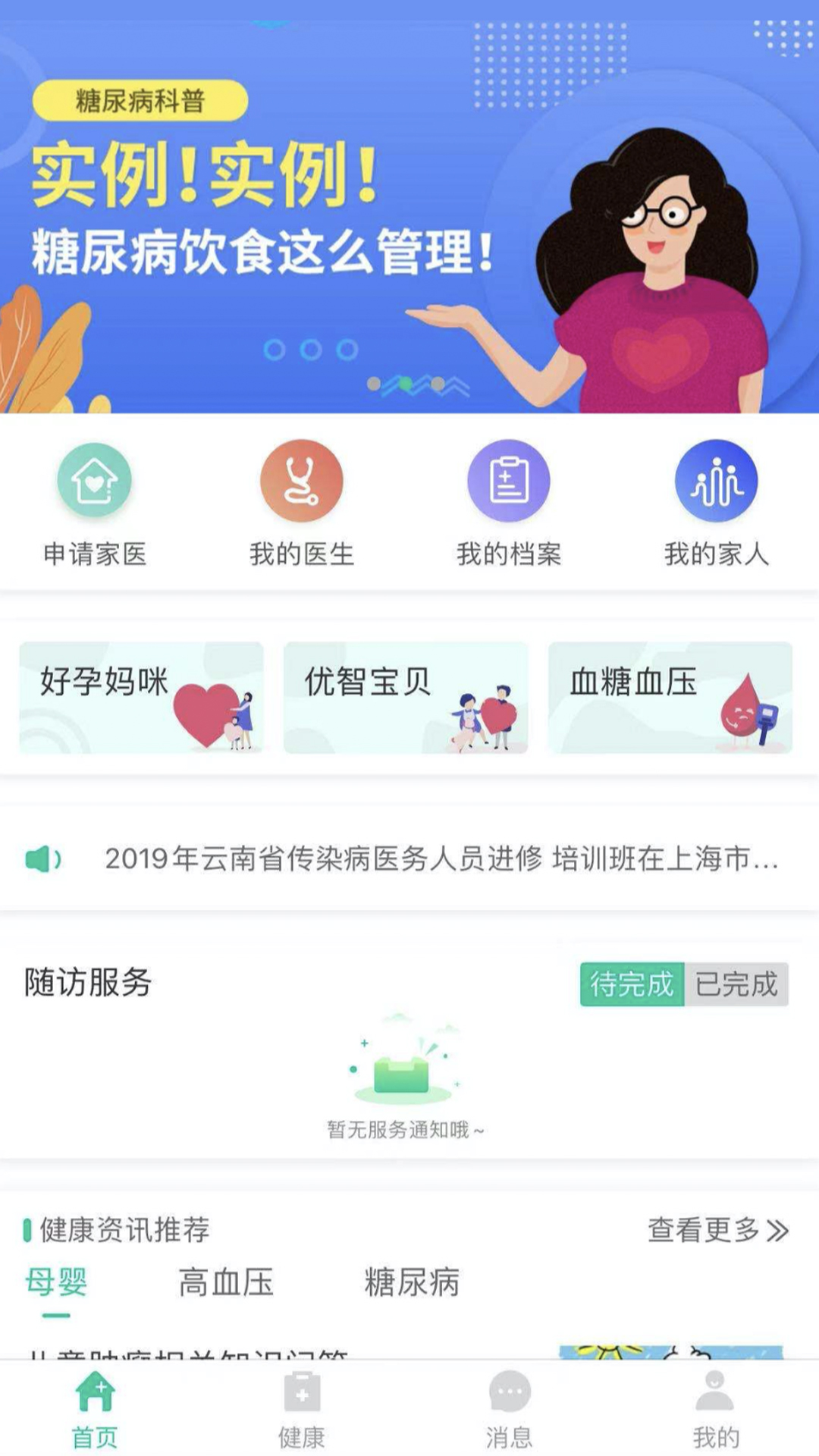Read the 2019年云南省传染病 training announcement

[x=441, y=859]
